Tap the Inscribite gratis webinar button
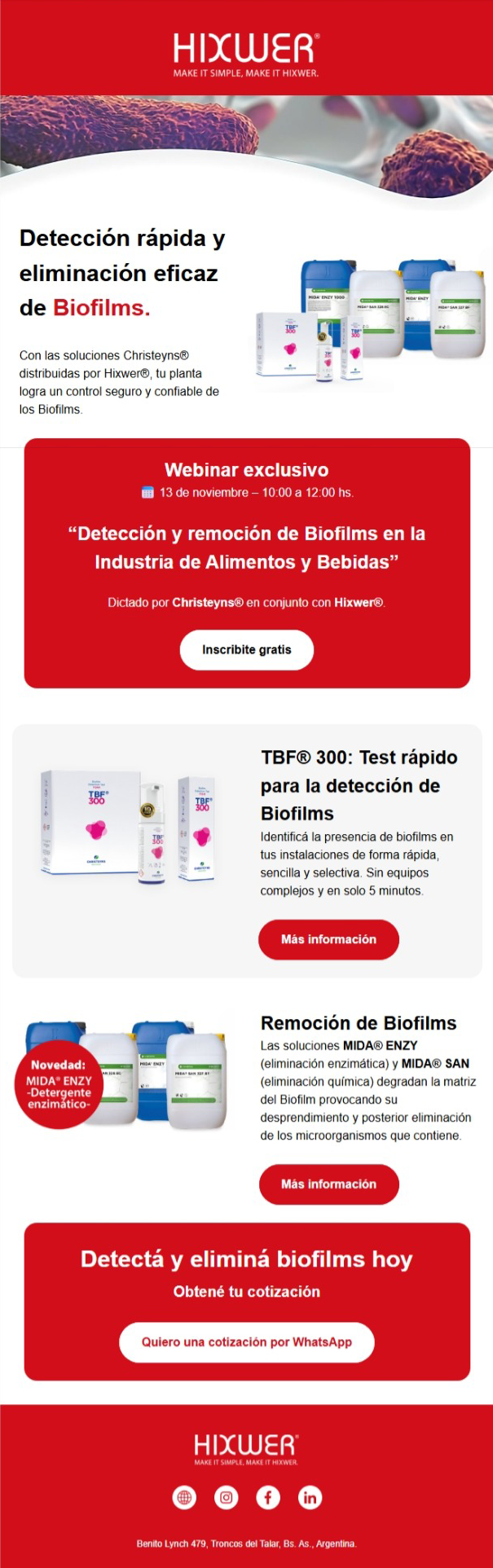This screenshot has height=1568, width=493. point(246,650)
